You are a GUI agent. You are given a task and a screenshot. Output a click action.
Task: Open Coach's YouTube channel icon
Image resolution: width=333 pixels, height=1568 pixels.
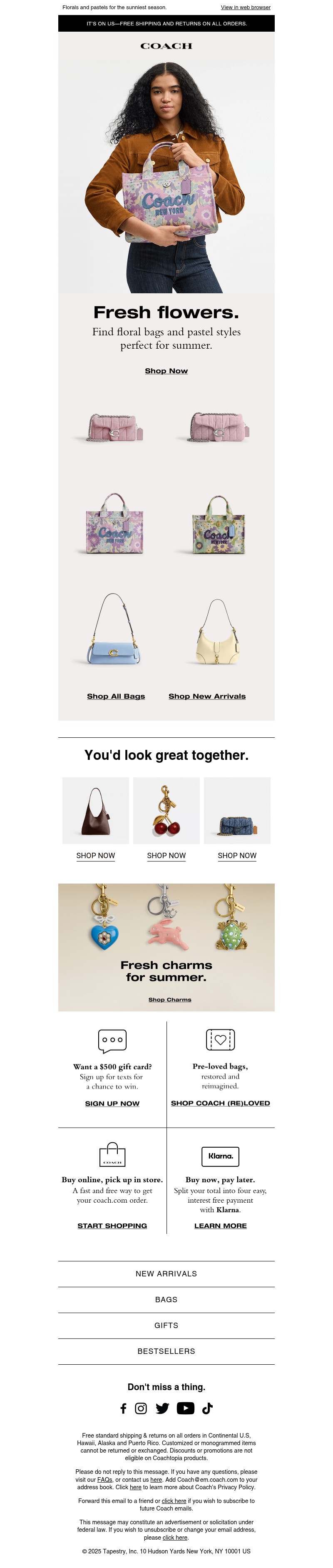pos(185,1408)
